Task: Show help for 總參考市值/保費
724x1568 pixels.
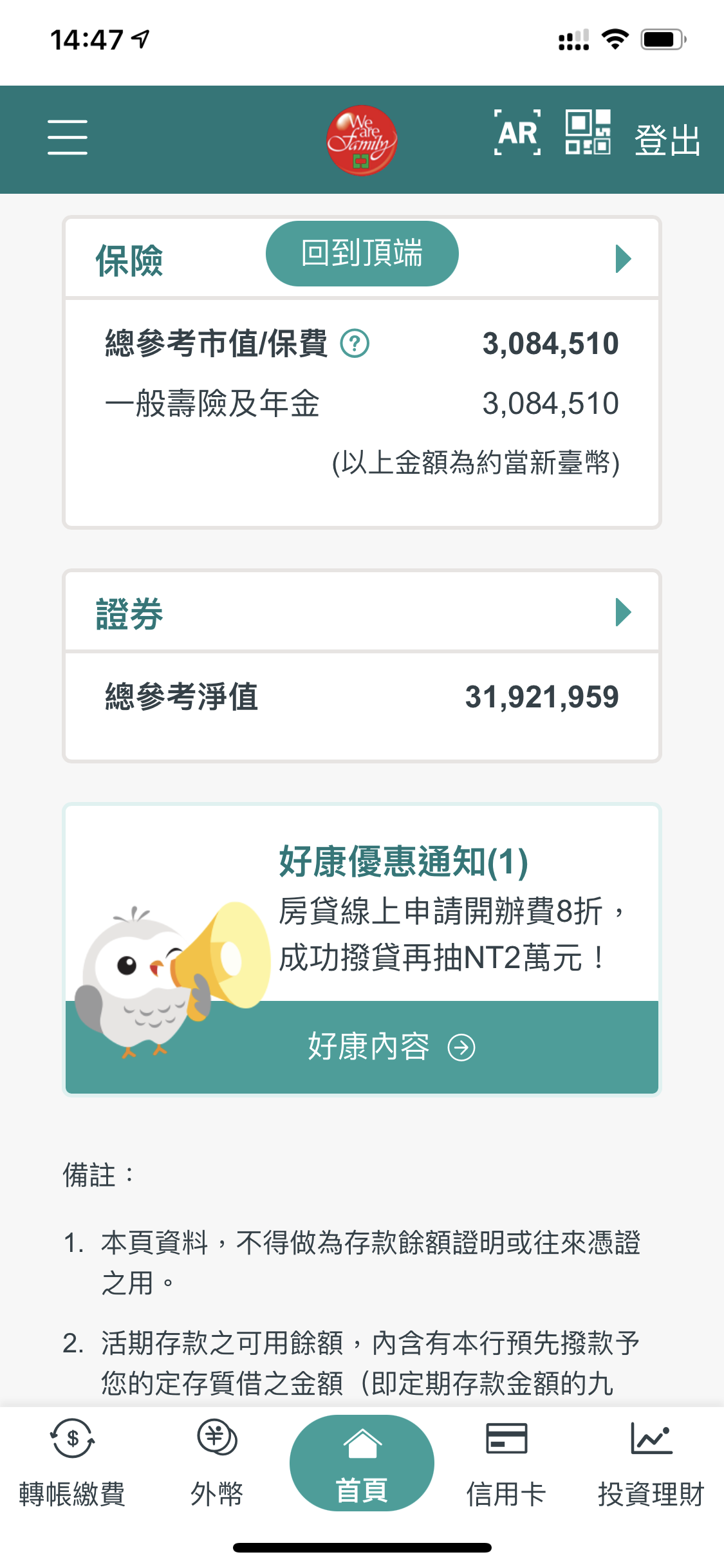Action: pos(355,343)
